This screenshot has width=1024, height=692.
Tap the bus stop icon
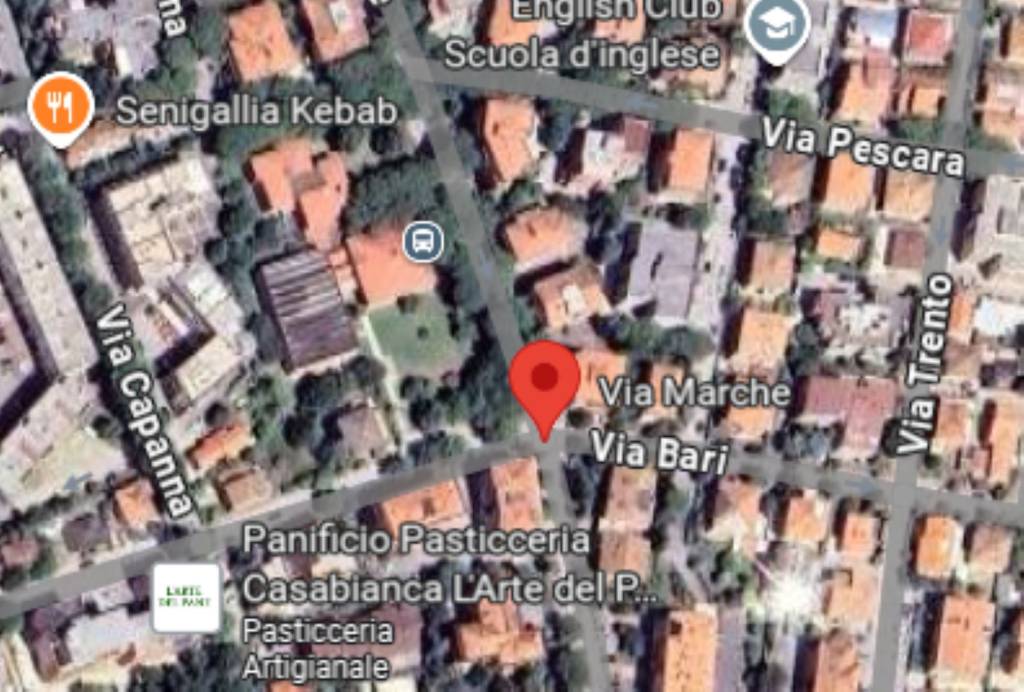(x=423, y=241)
